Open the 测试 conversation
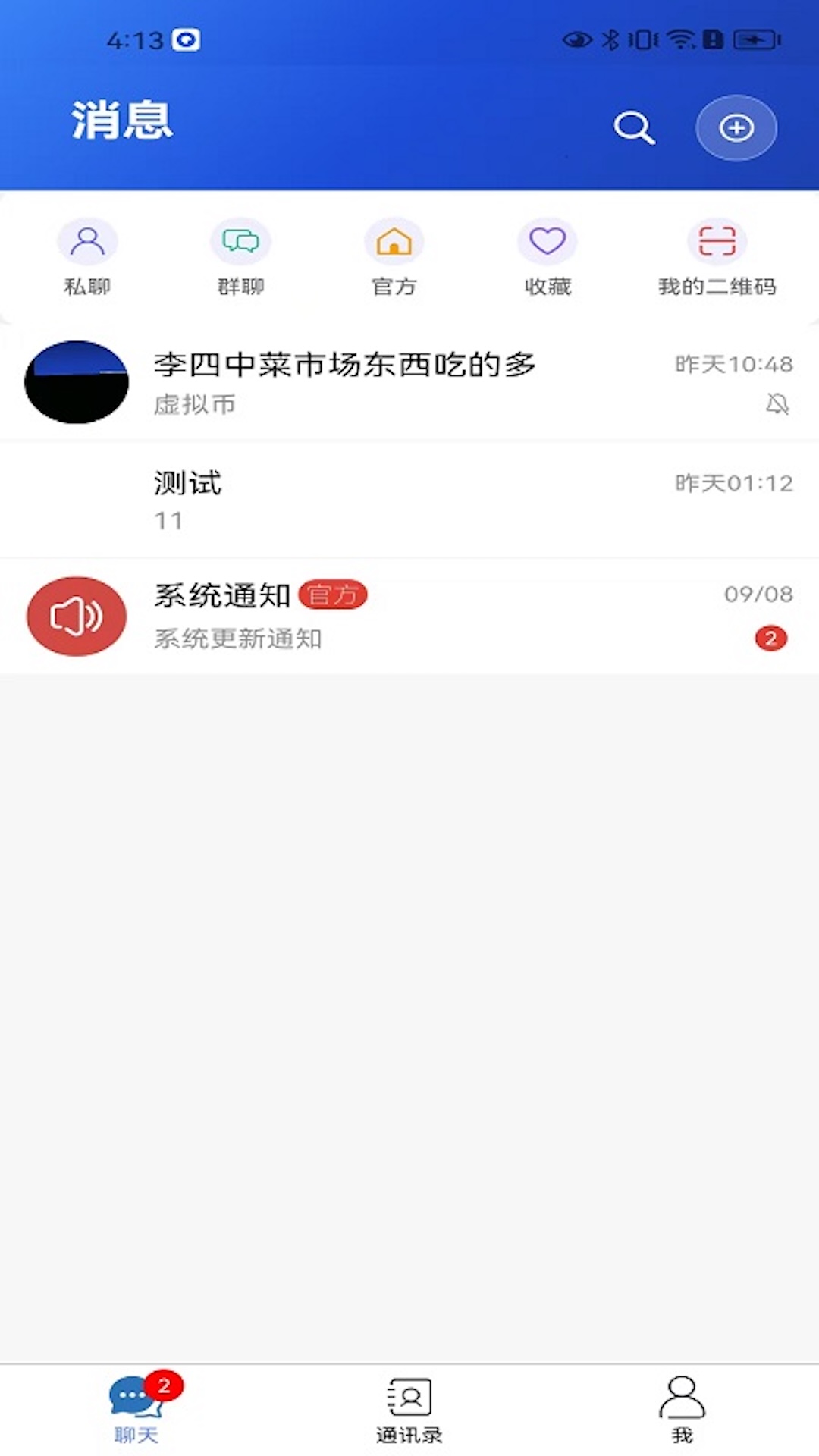 (x=409, y=500)
